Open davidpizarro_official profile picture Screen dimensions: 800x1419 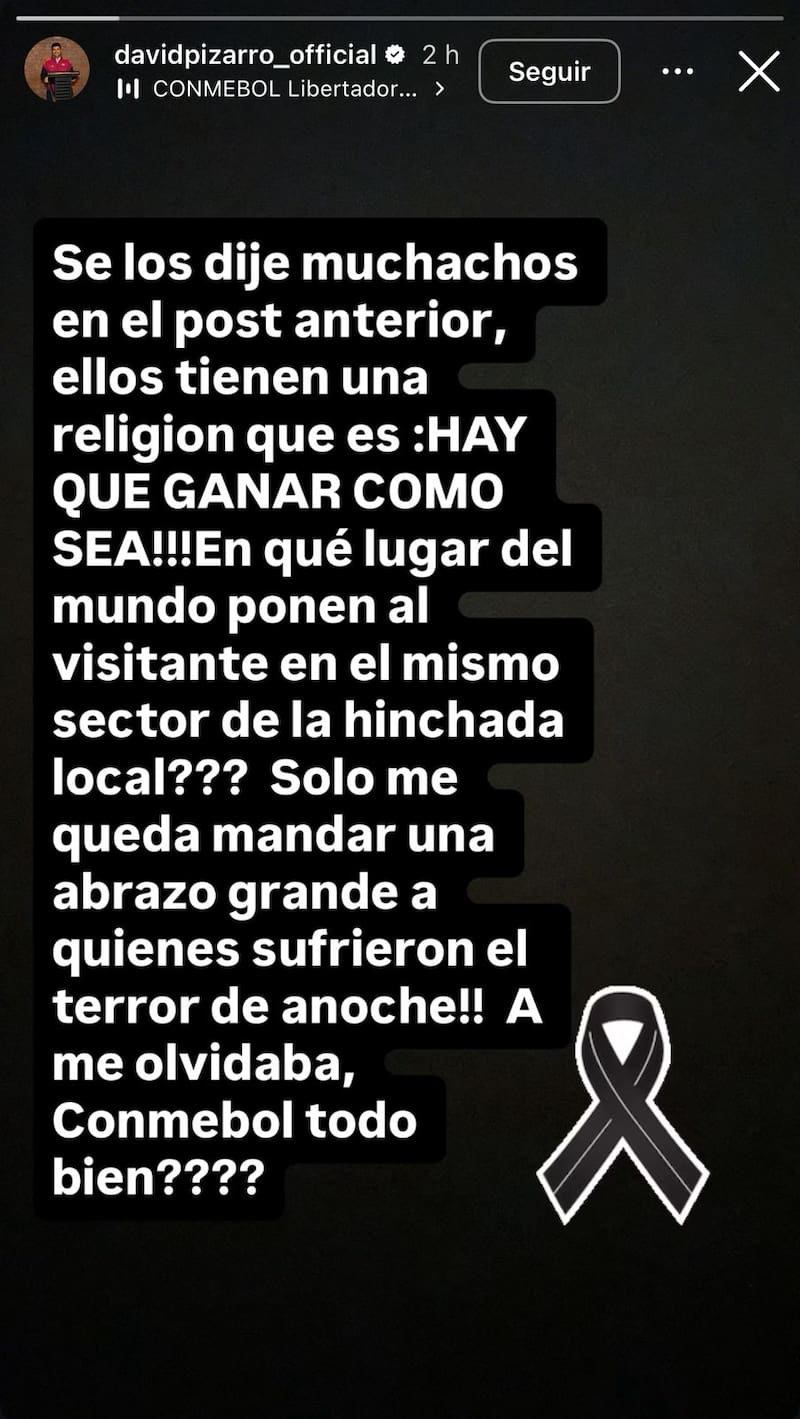[x=57, y=70]
